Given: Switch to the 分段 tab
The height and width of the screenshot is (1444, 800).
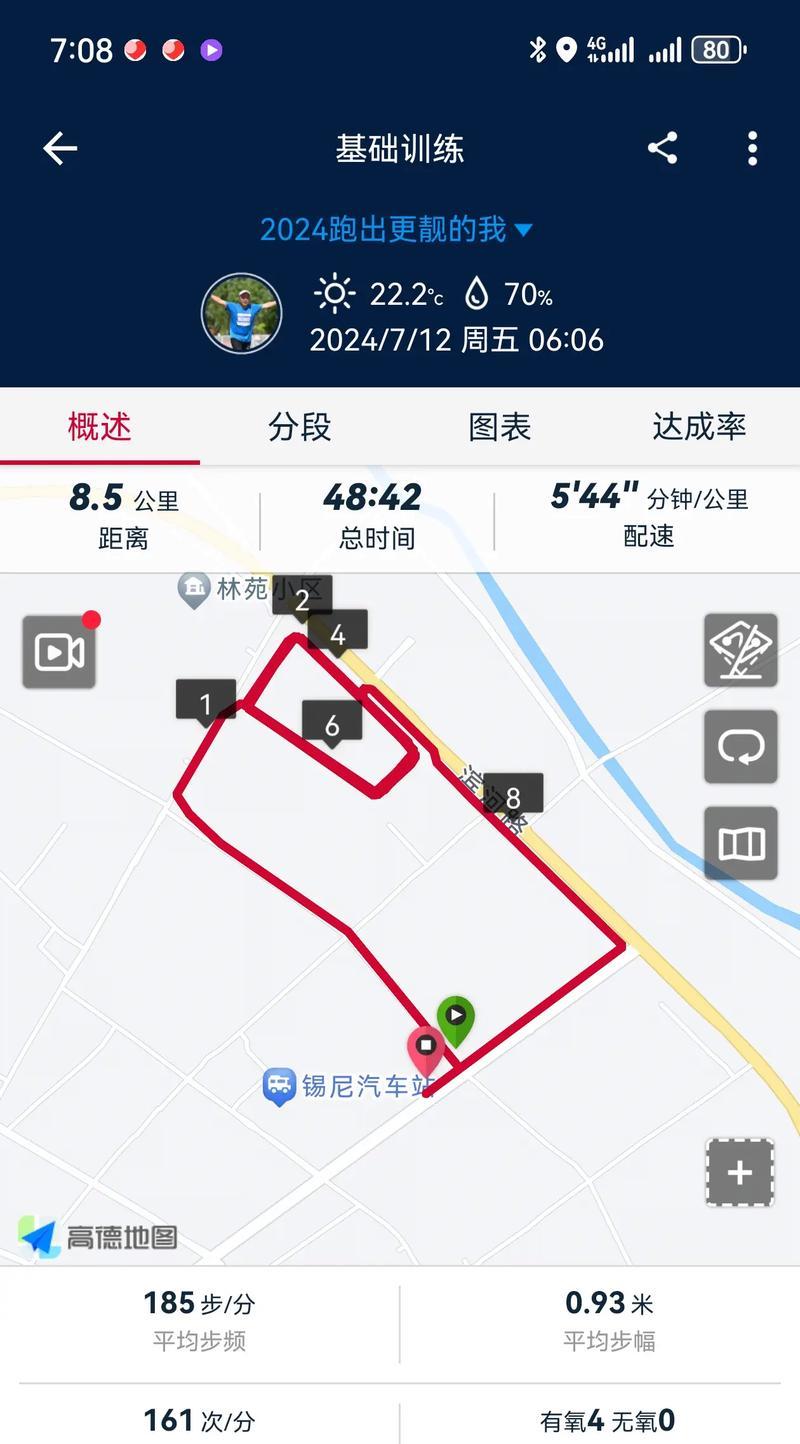Looking at the screenshot, I should tap(299, 427).
